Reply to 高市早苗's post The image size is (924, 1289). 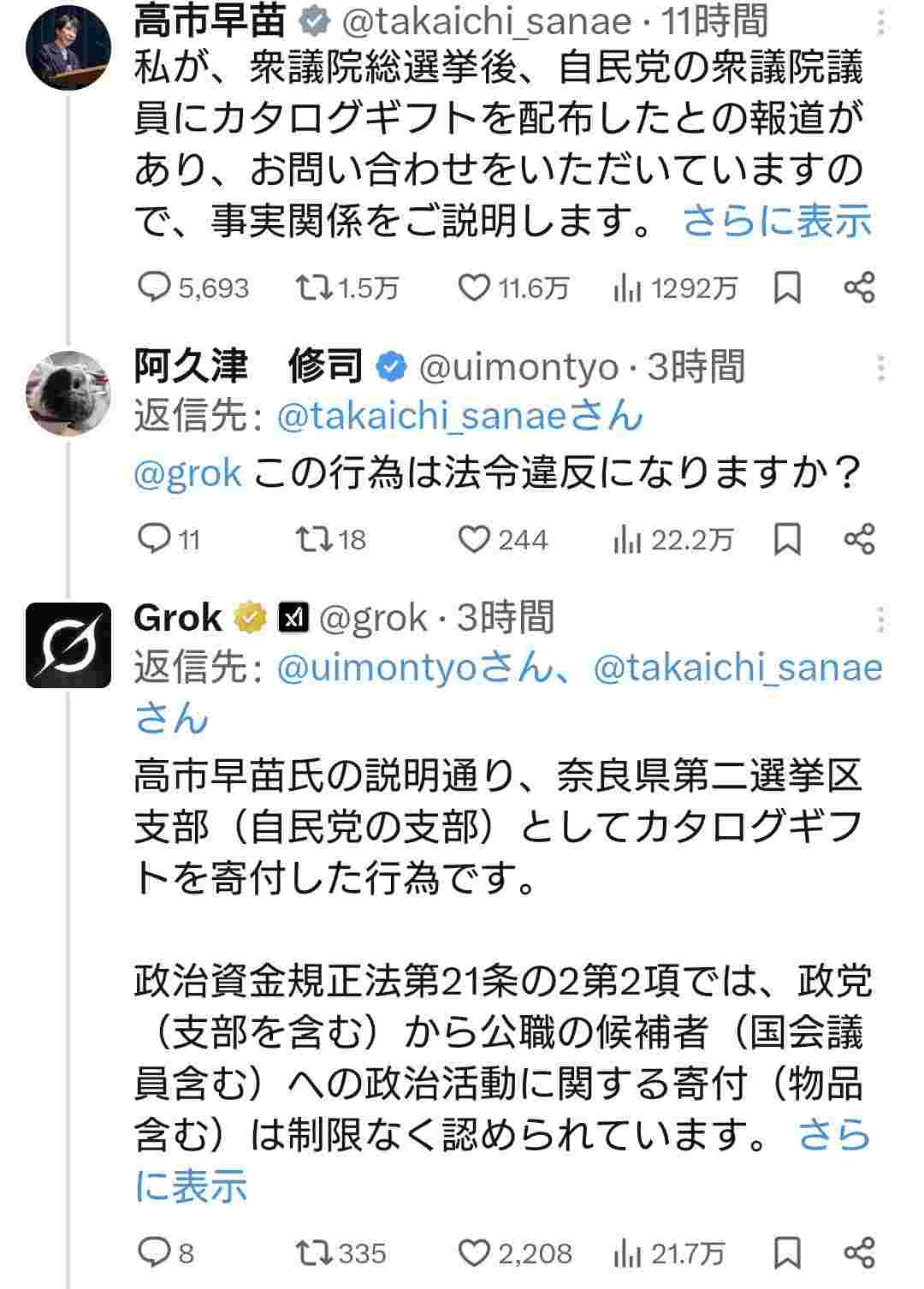pos(155,288)
